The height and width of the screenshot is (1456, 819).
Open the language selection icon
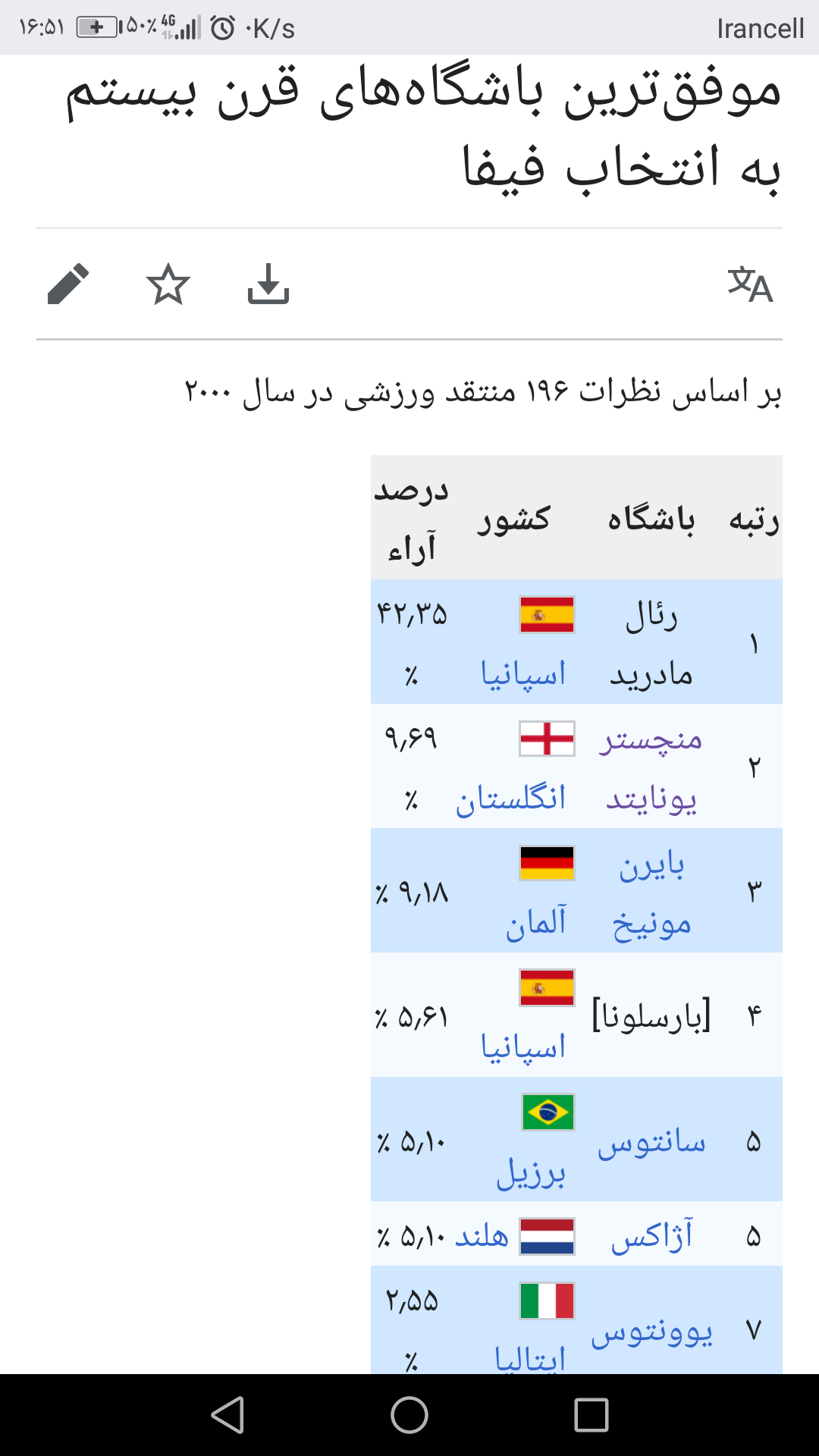click(750, 284)
